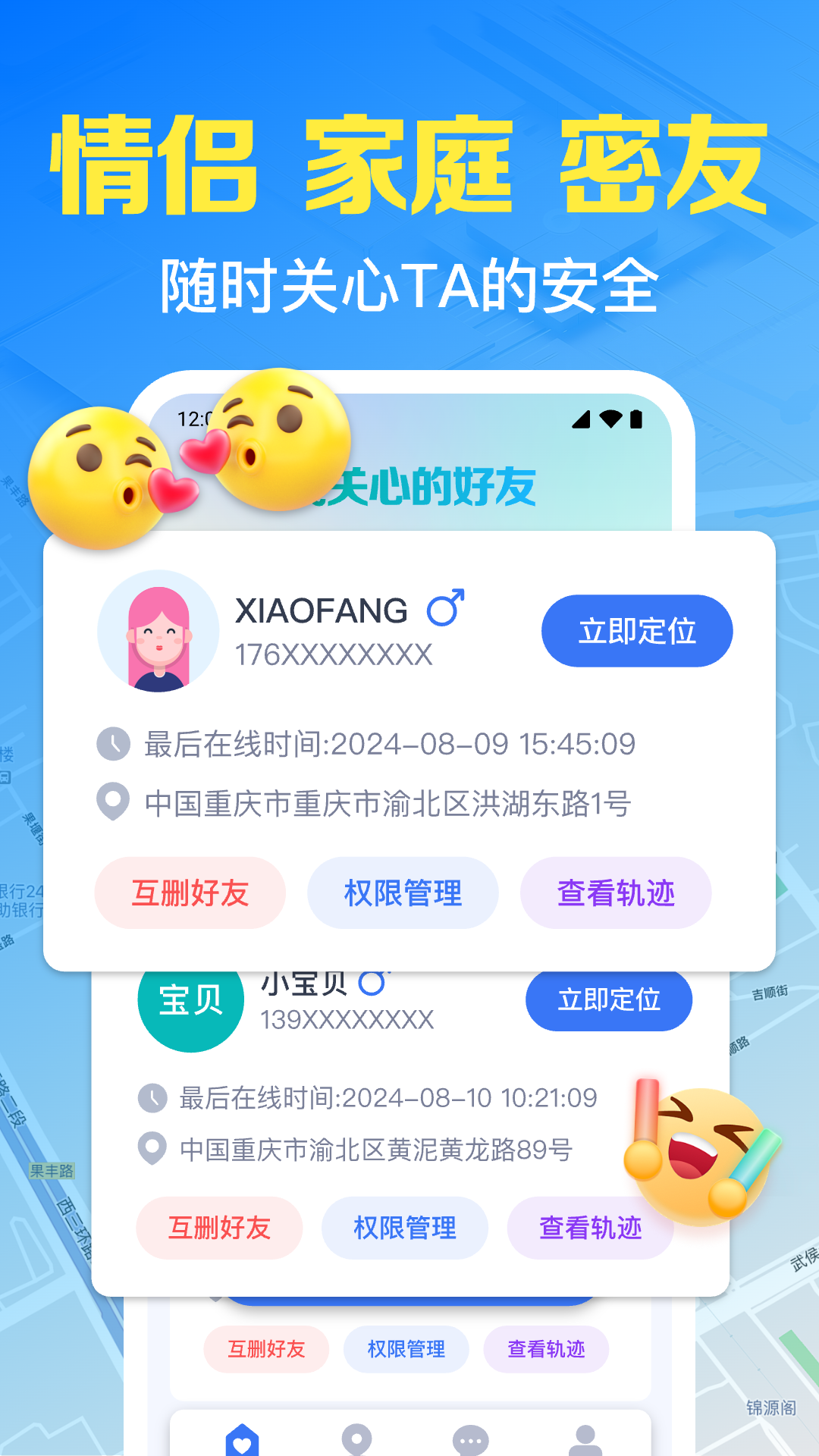Viewport: 819px width, 1456px height.
Task: Click the green 宝贝 badge
Action: click(190, 1001)
